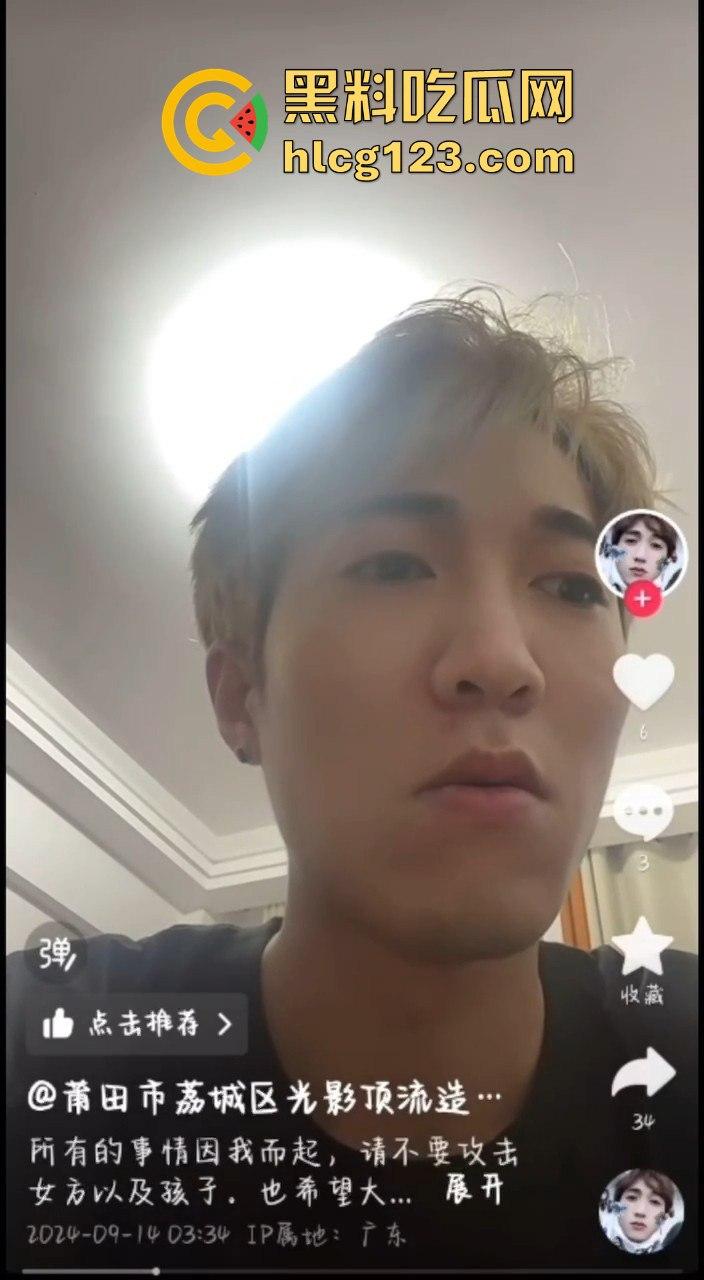Tap the 点击推荐 recommend button
Image resolution: width=704 pixels, height=1280 pixels.
[x=137, y=1024]
